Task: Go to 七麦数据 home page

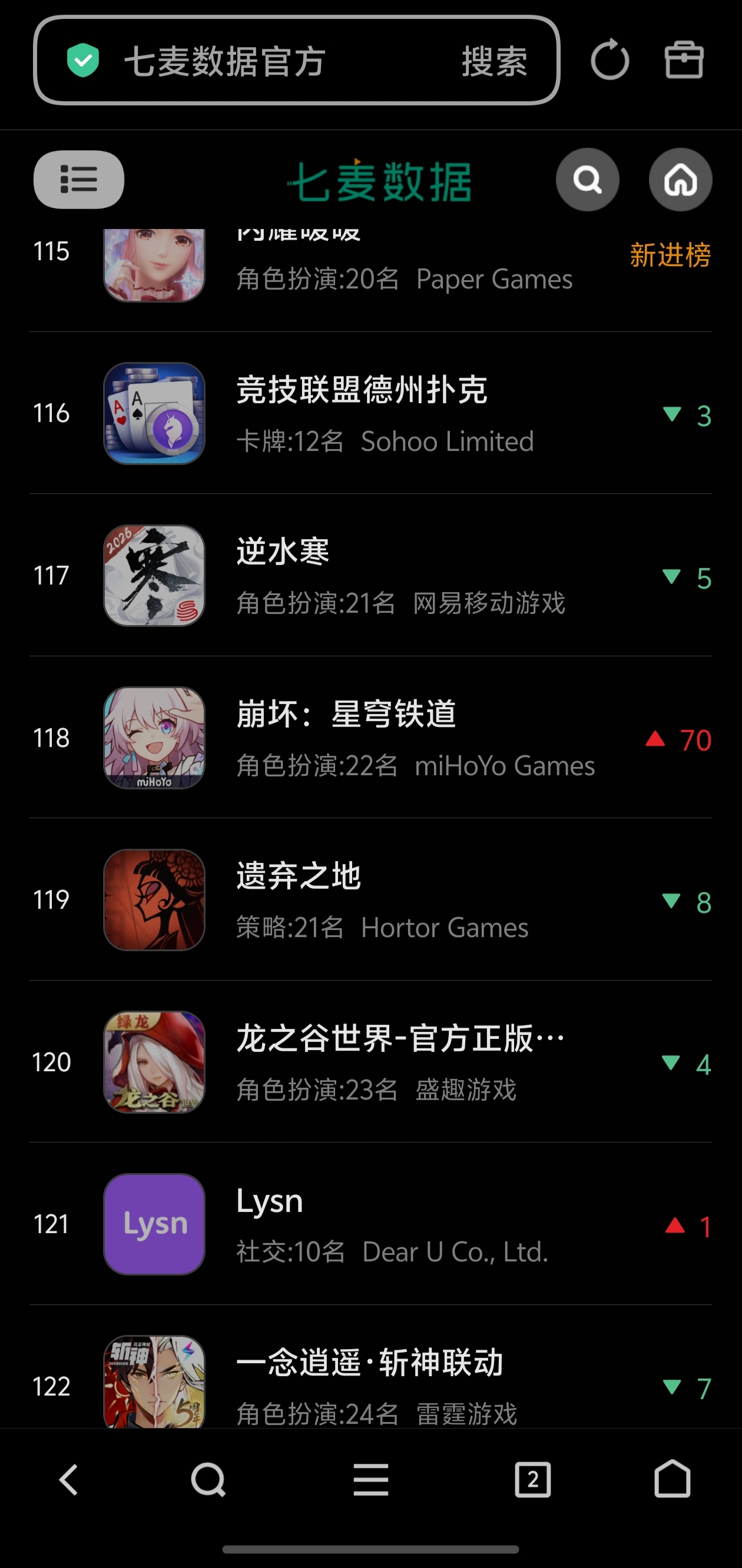Action: [x=680, y=180]
